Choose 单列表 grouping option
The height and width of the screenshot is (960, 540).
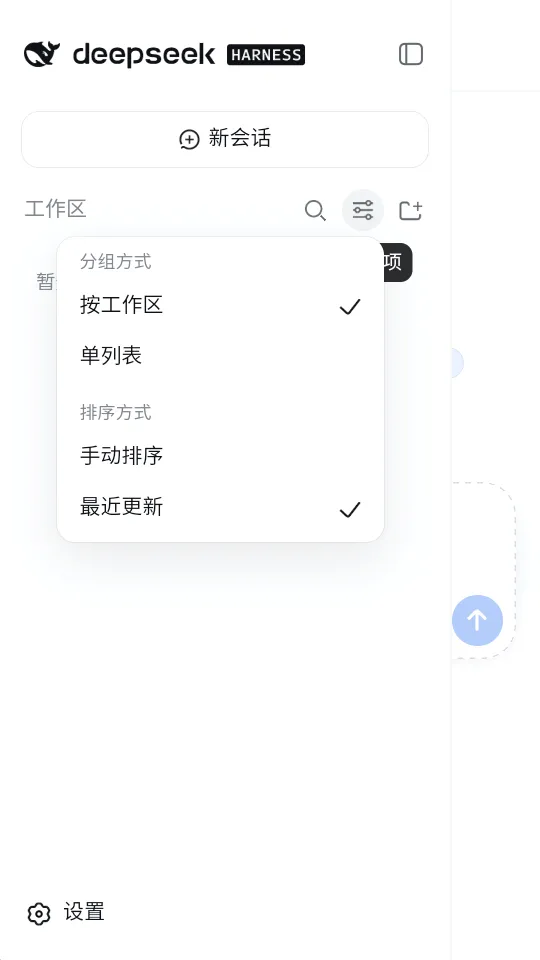click(220, 356)
